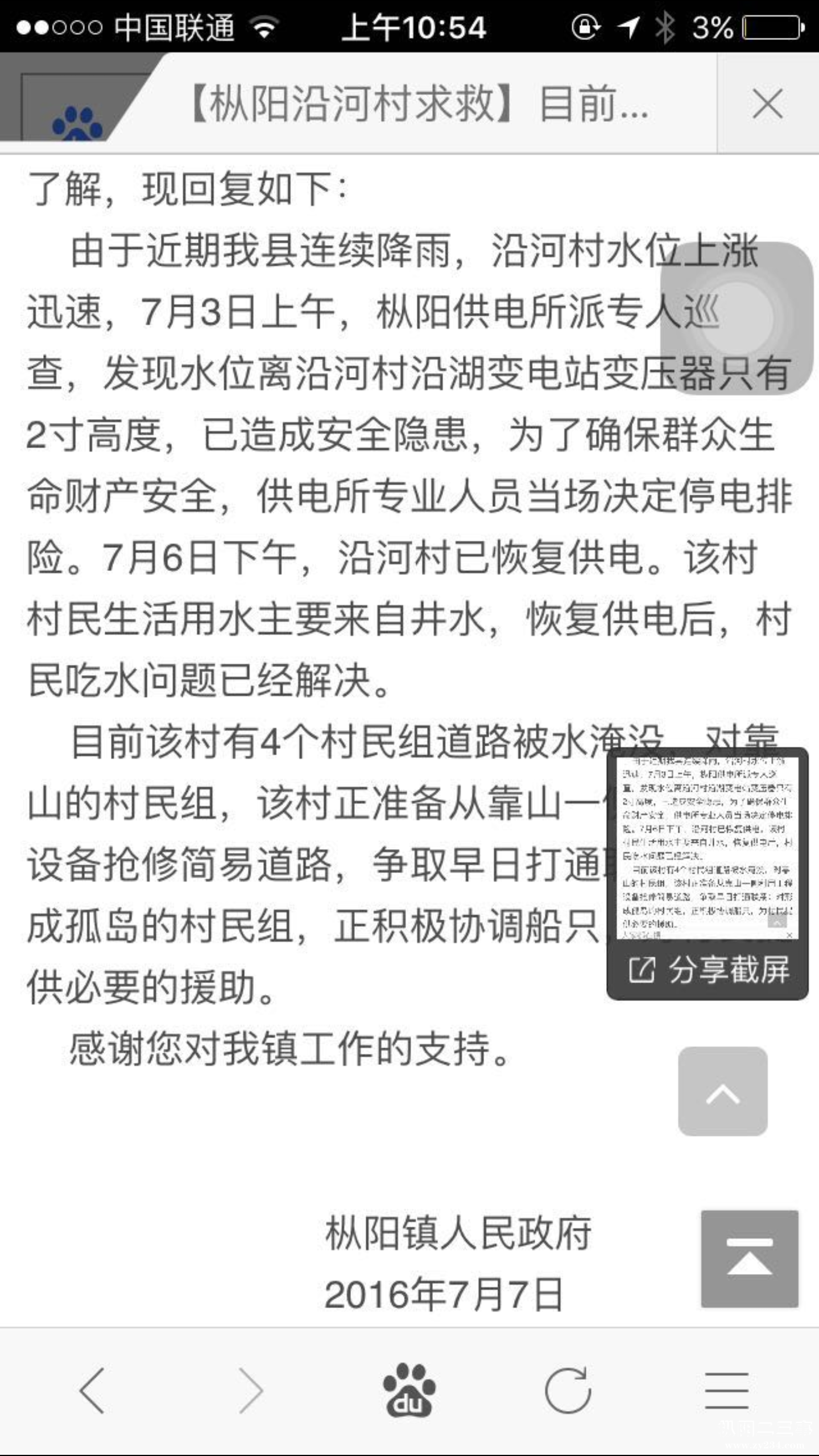Open the browser hamburger menu
Viewport: 819px width, 1456px height.
(726, 1390)
